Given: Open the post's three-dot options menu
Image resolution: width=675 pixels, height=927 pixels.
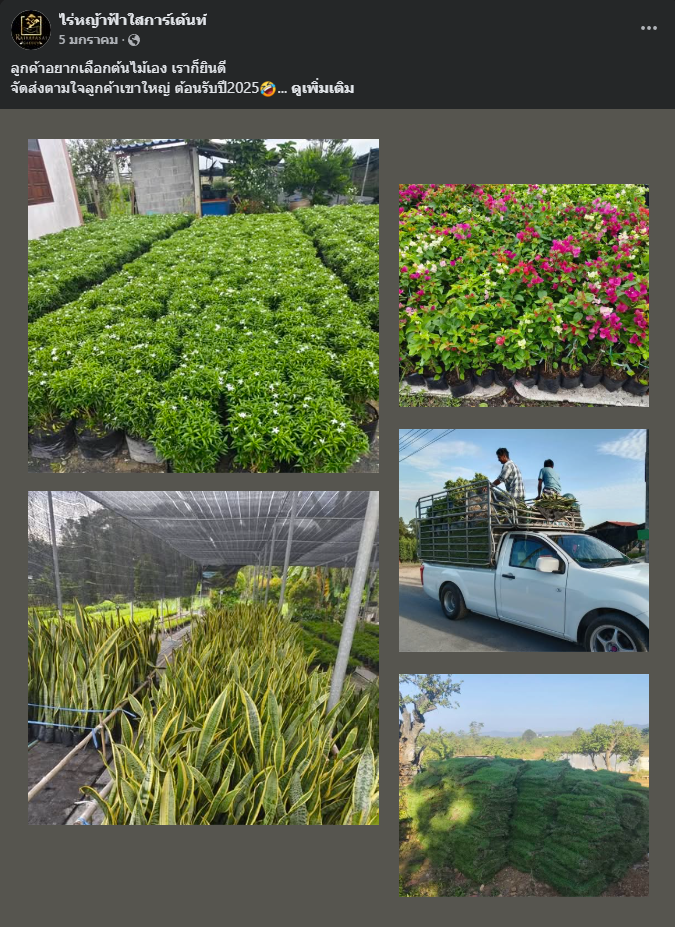Looking at the screenshot, I should [648, 28].
